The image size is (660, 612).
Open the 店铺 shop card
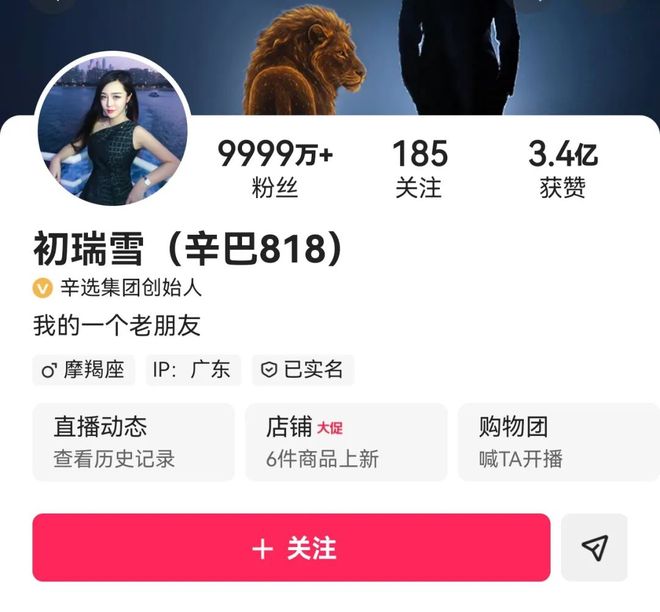tap(345, 442)
